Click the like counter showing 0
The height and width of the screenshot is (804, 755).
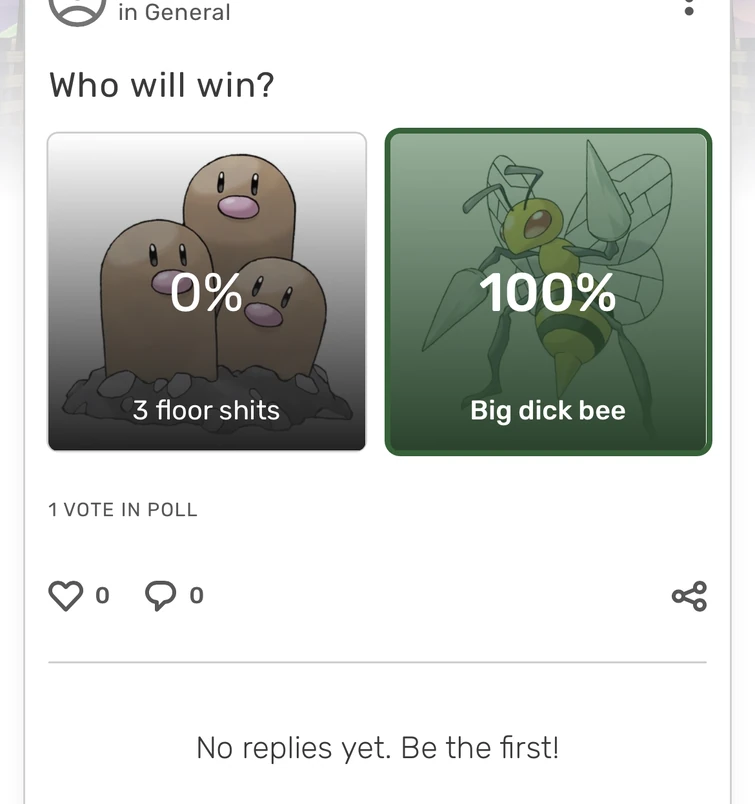[x=101, y=595]
